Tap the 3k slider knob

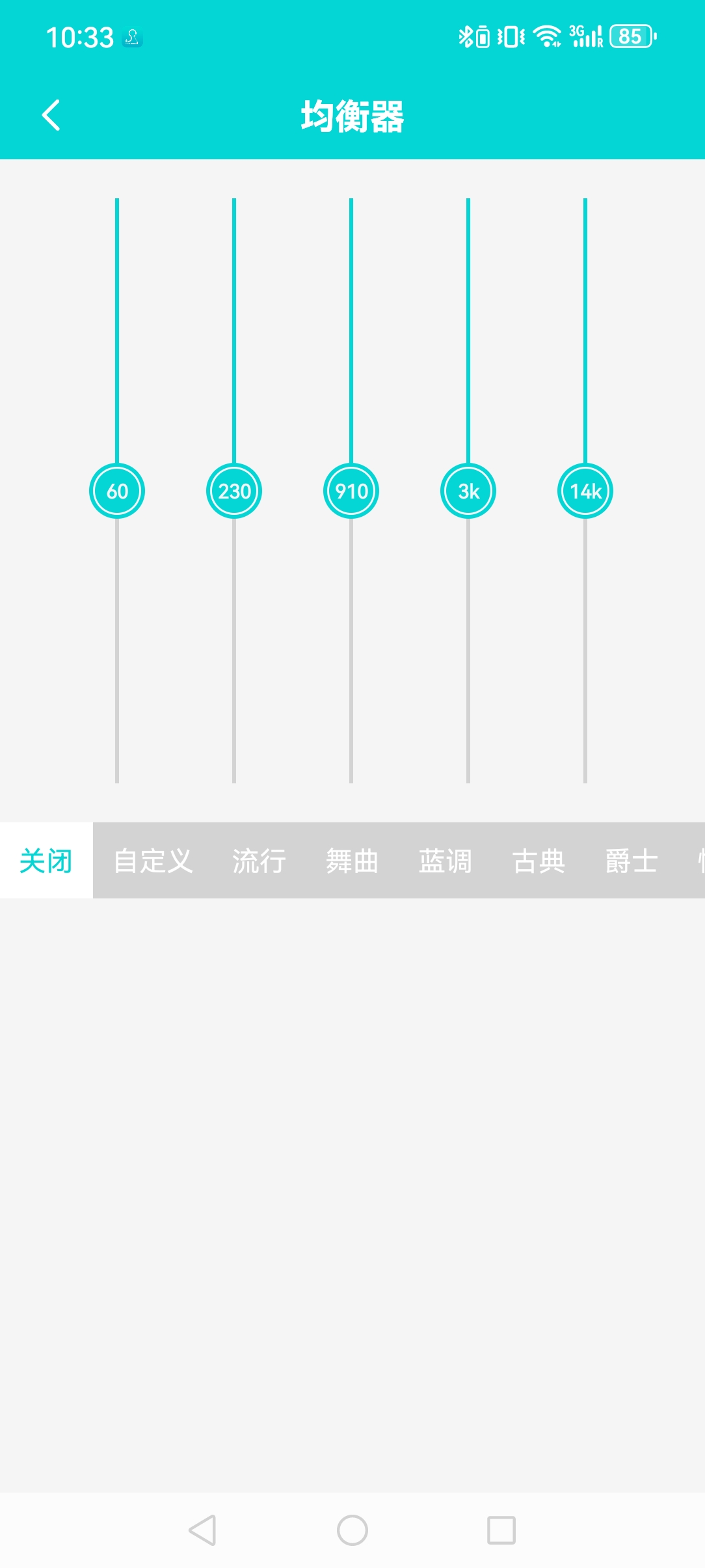(468, 491)
